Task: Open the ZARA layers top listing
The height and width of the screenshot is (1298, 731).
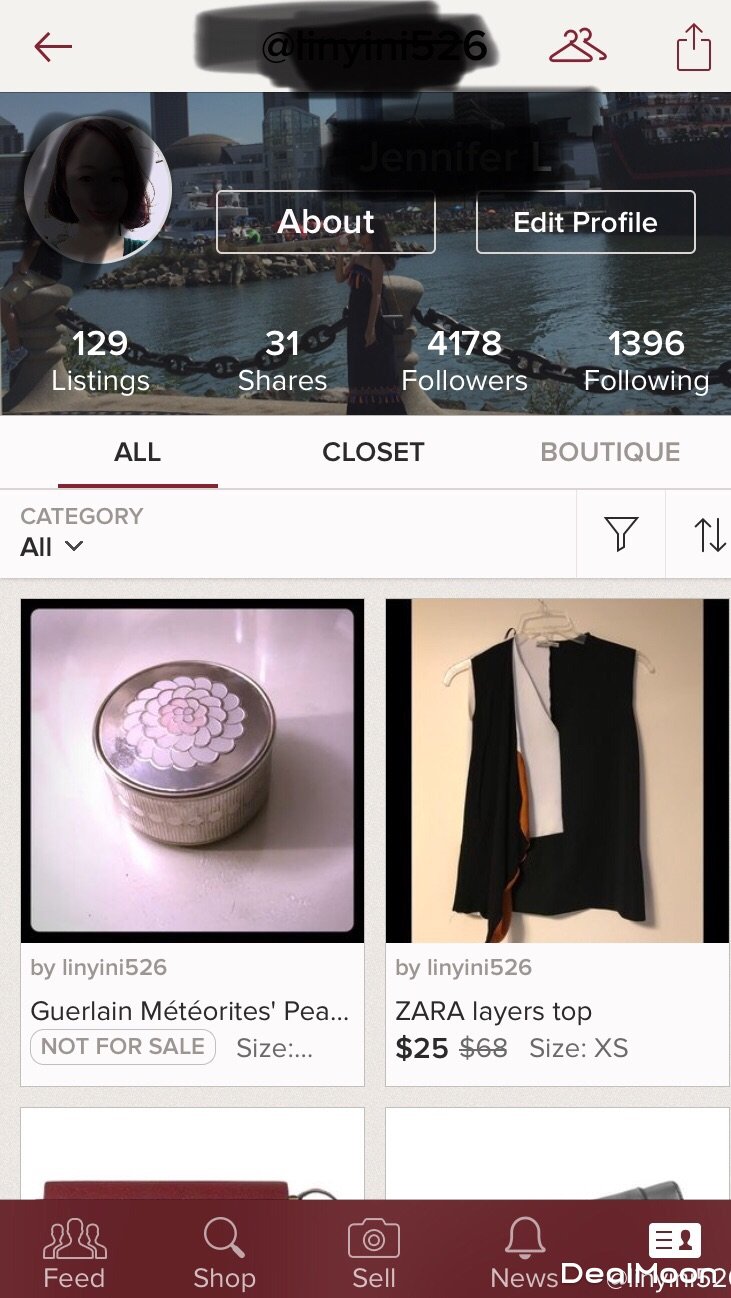Action: pos(557,770)
